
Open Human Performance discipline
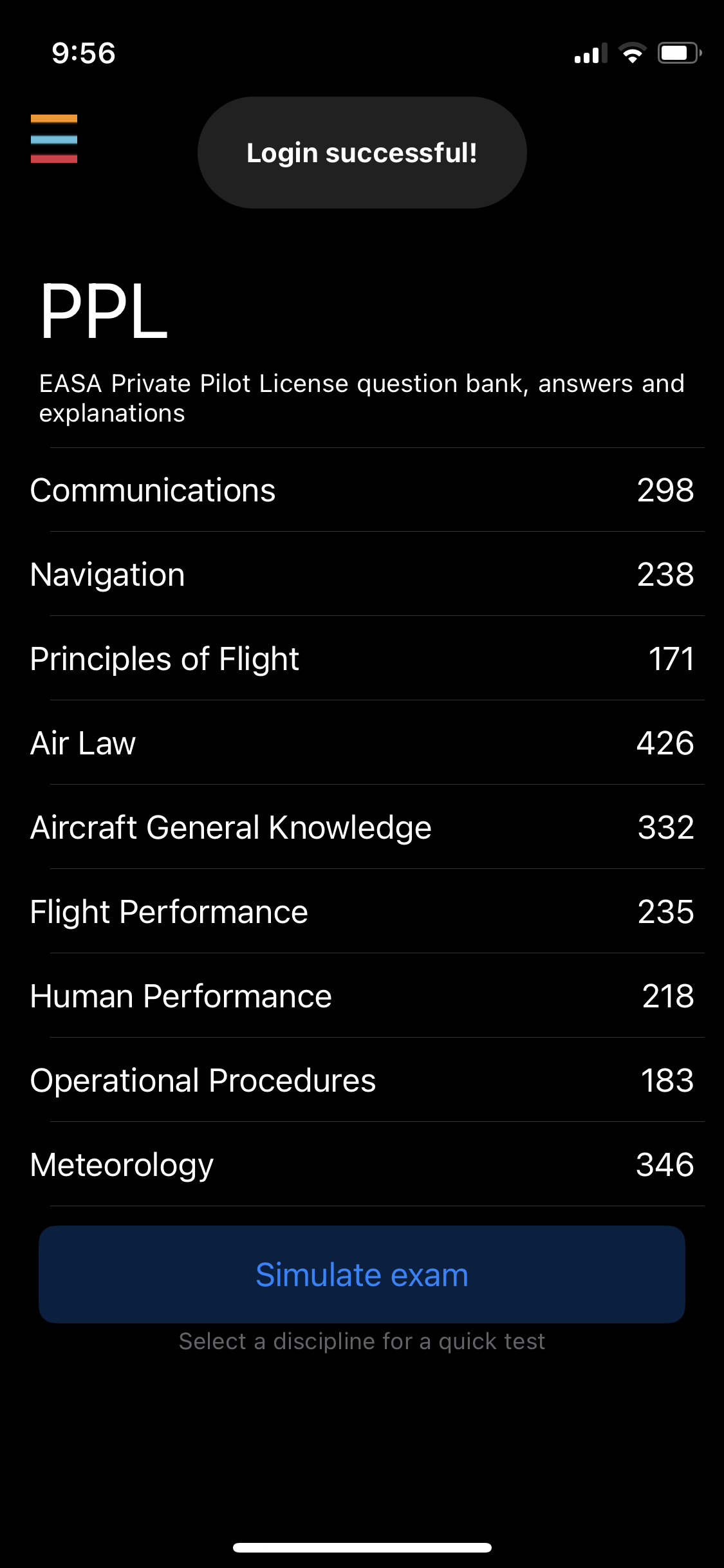pos(362,996)
